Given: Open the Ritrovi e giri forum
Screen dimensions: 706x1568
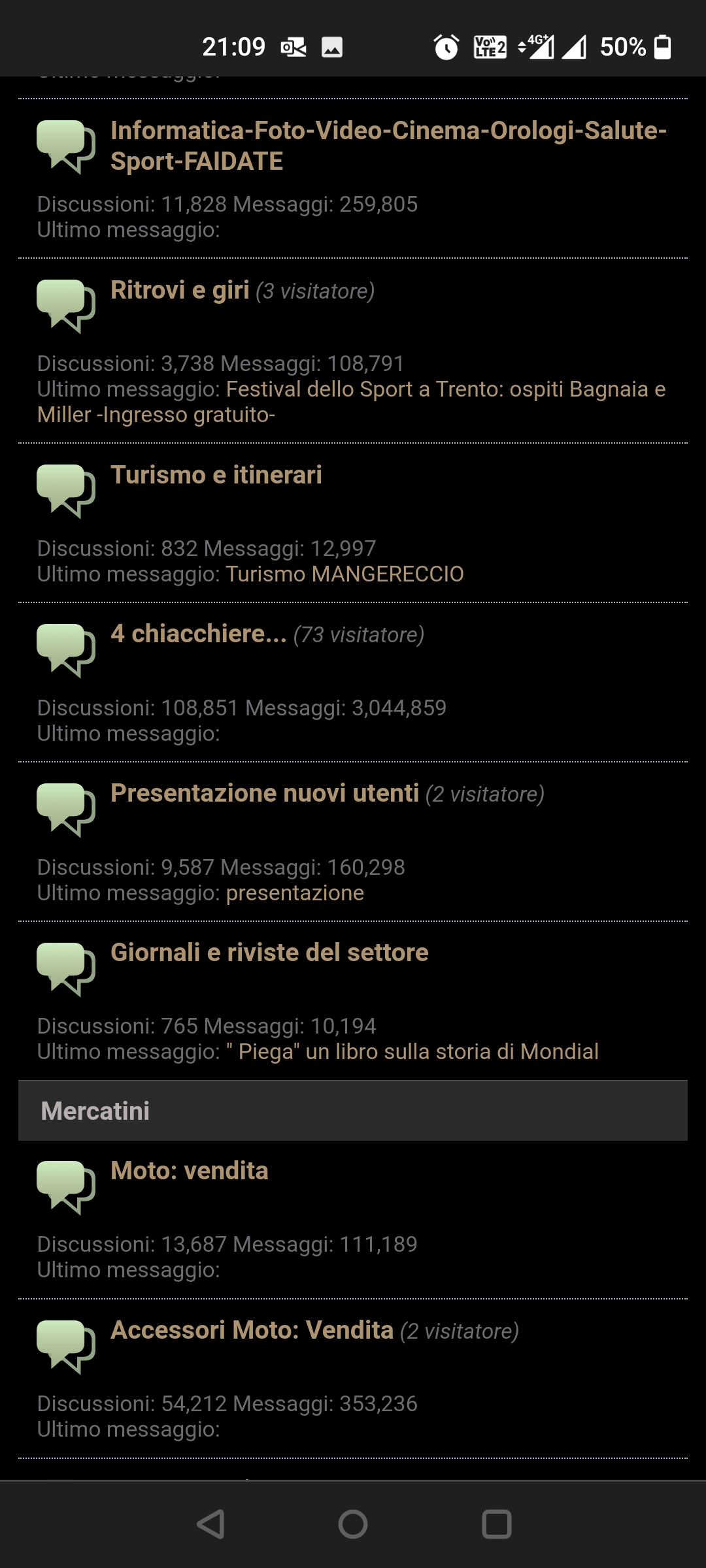Looking at the screenshot, I should pos(180,290).
